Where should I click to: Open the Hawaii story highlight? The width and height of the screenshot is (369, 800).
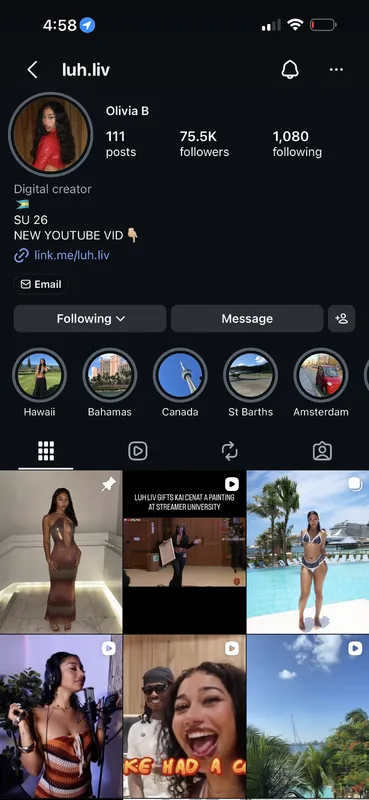coord(39,383)
